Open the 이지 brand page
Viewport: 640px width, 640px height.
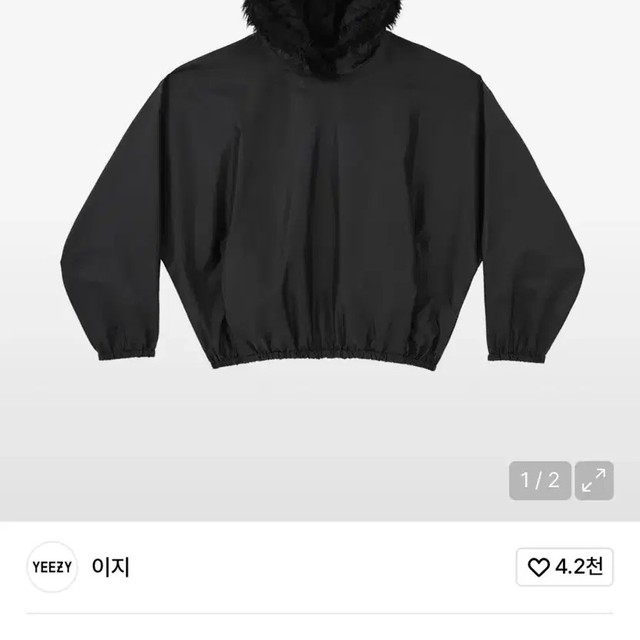tap(115, 568)
